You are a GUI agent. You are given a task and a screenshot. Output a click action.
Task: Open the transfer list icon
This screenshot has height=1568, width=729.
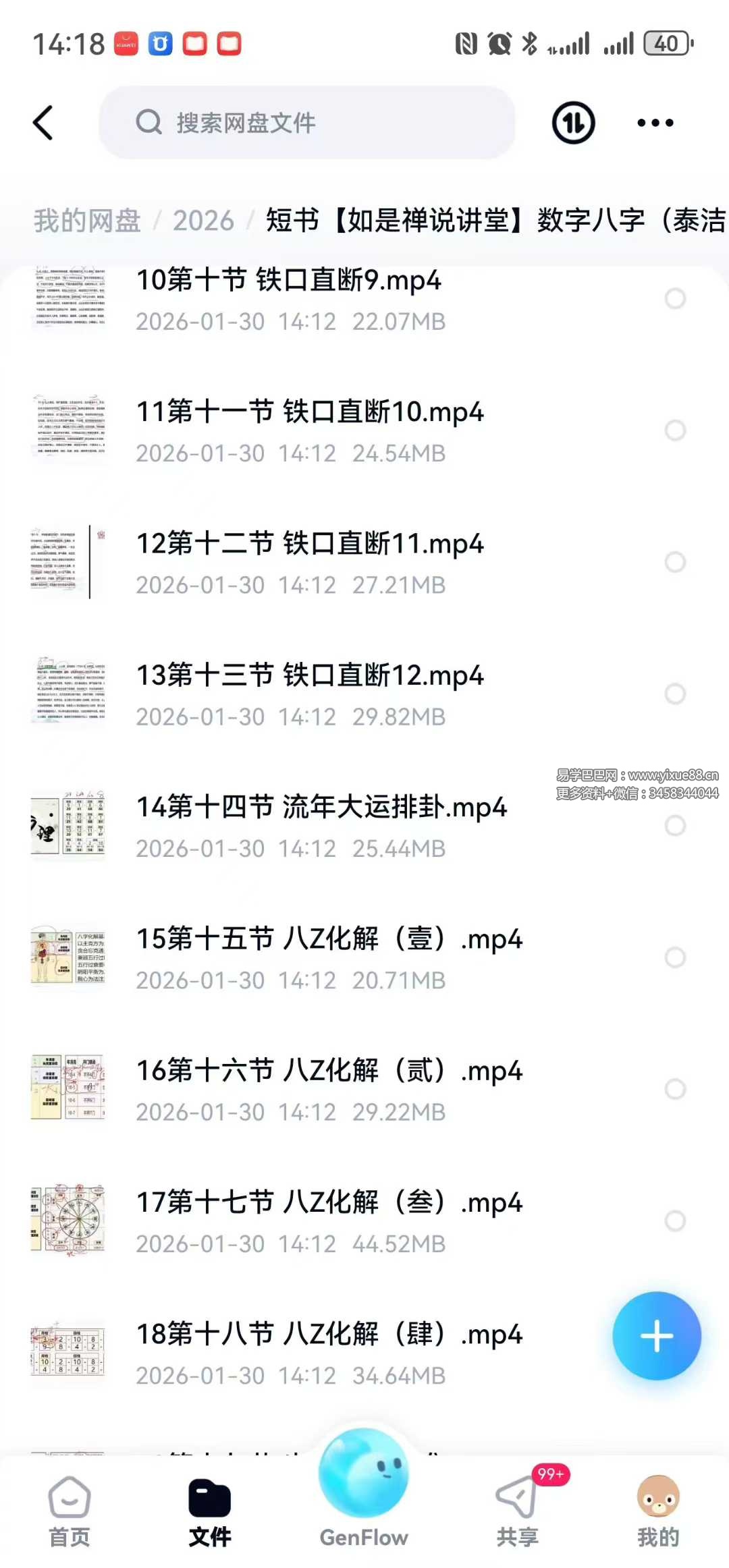tap(573, 123)
